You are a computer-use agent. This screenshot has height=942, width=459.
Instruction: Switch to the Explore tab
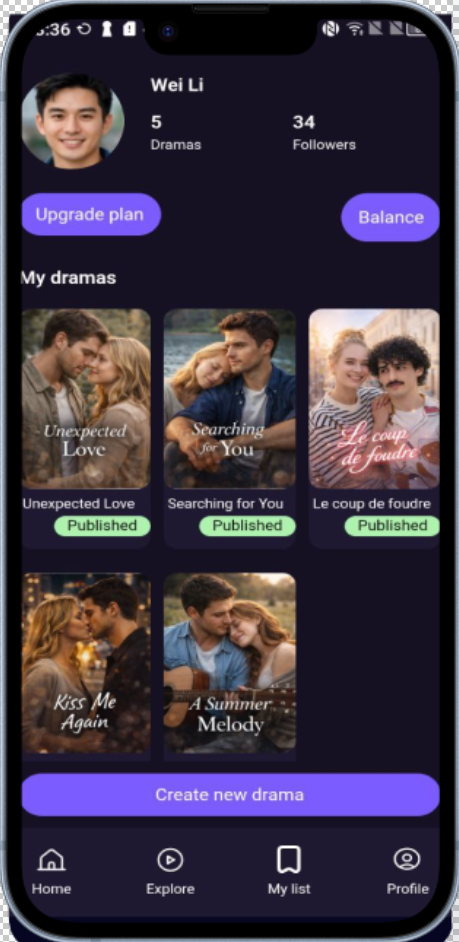coord(170,871)
